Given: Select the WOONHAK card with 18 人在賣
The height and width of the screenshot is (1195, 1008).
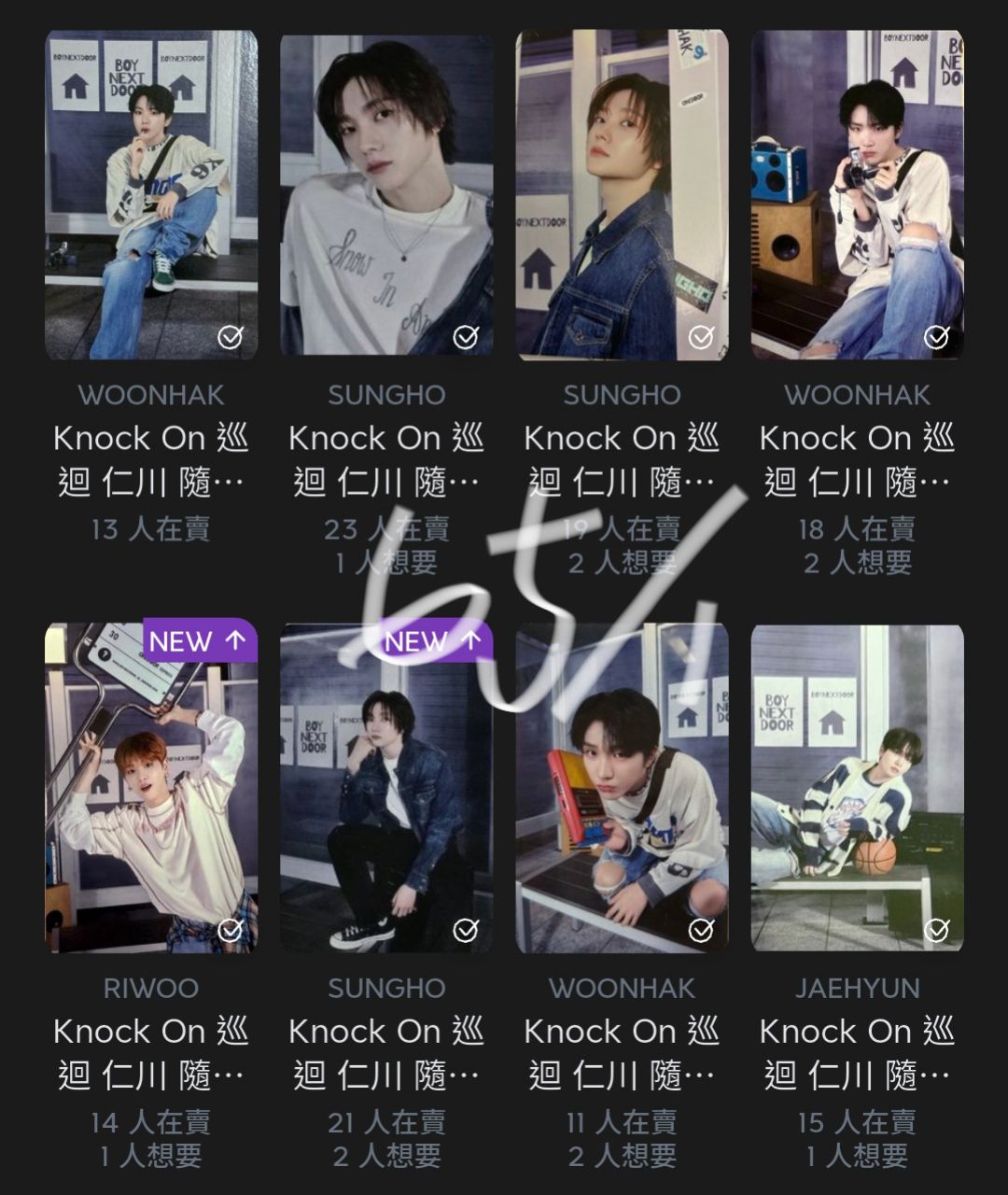Looking at the screenshot, I should [x=857, y=196].
